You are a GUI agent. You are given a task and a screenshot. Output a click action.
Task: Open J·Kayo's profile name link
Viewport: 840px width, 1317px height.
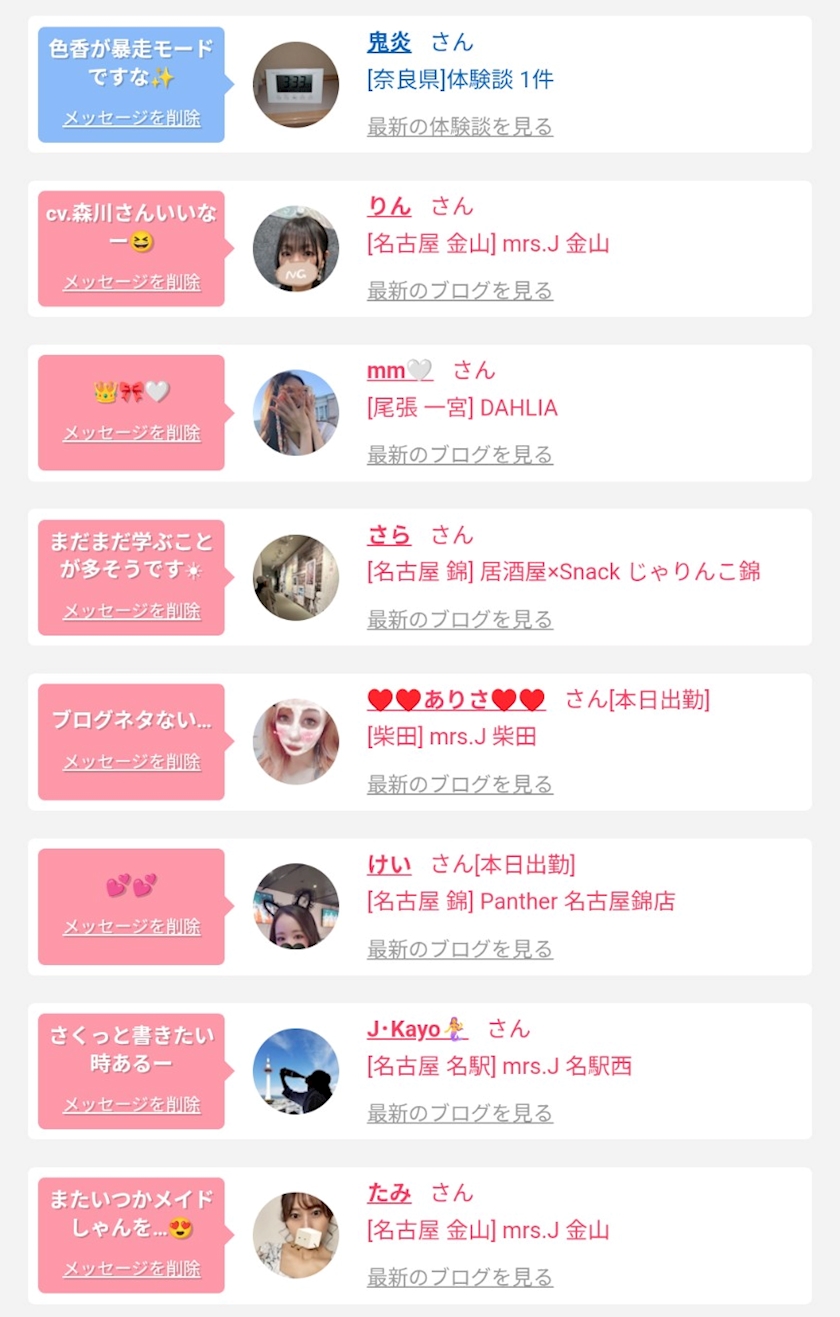coord(416,1029)
